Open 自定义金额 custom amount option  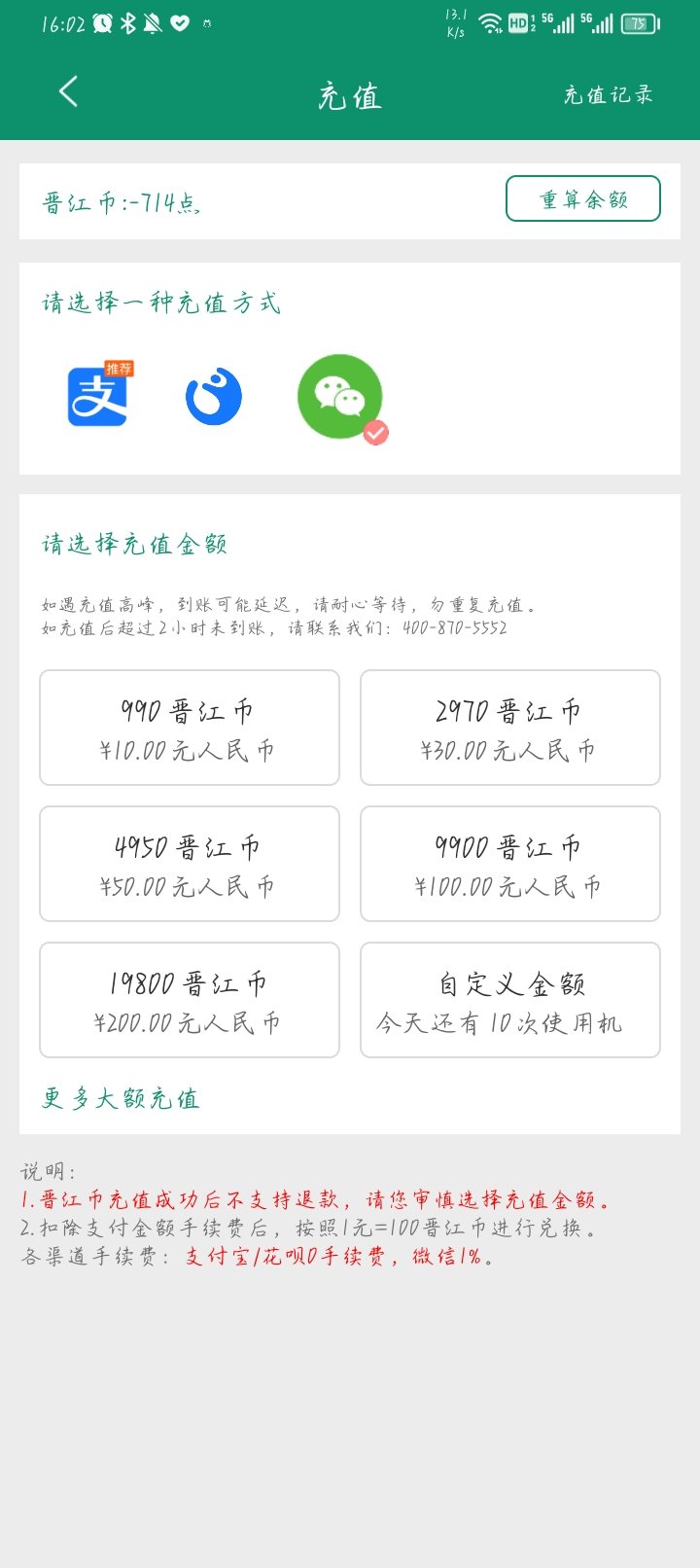(x=510, y=1000)
